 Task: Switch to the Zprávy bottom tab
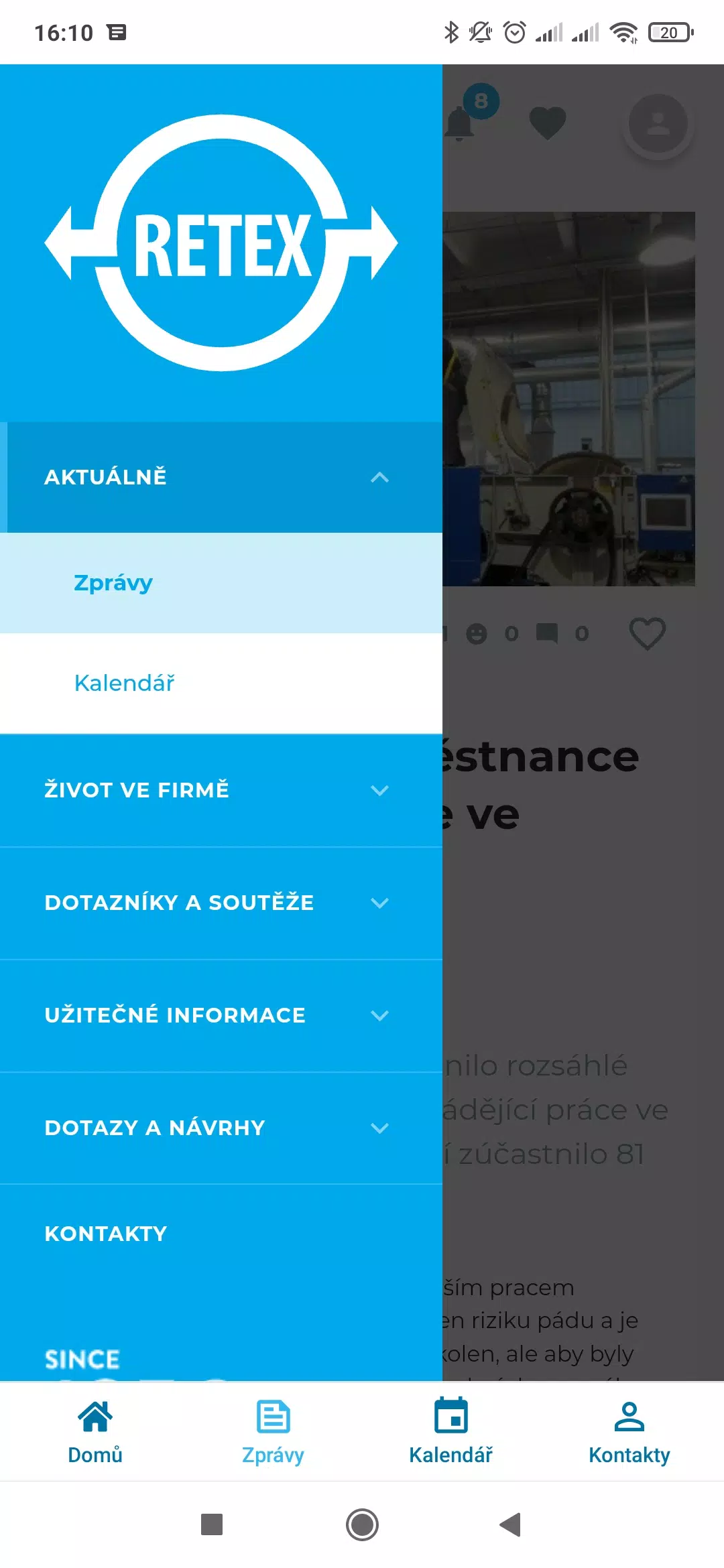tap(273, 1431)
